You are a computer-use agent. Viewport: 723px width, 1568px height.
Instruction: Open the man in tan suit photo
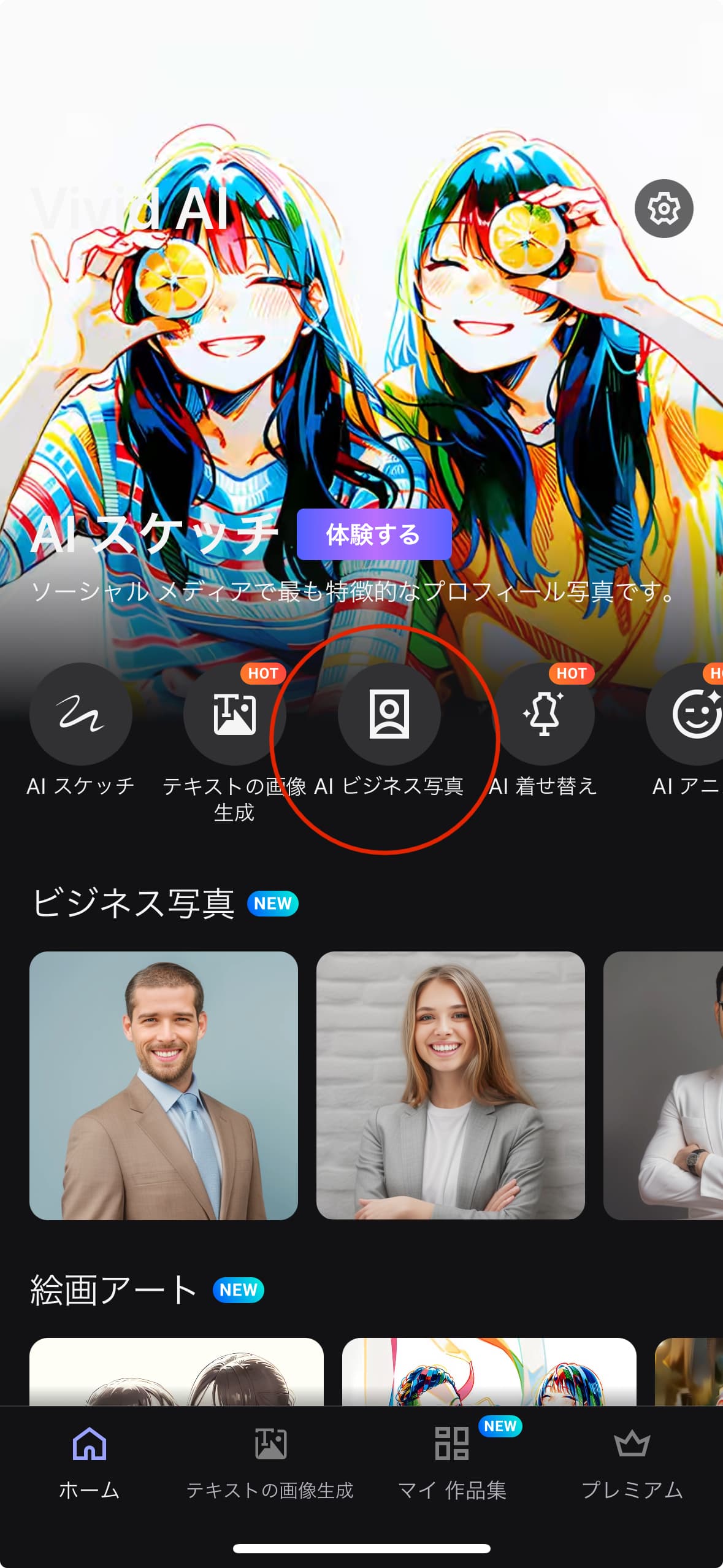point(164,1085)
